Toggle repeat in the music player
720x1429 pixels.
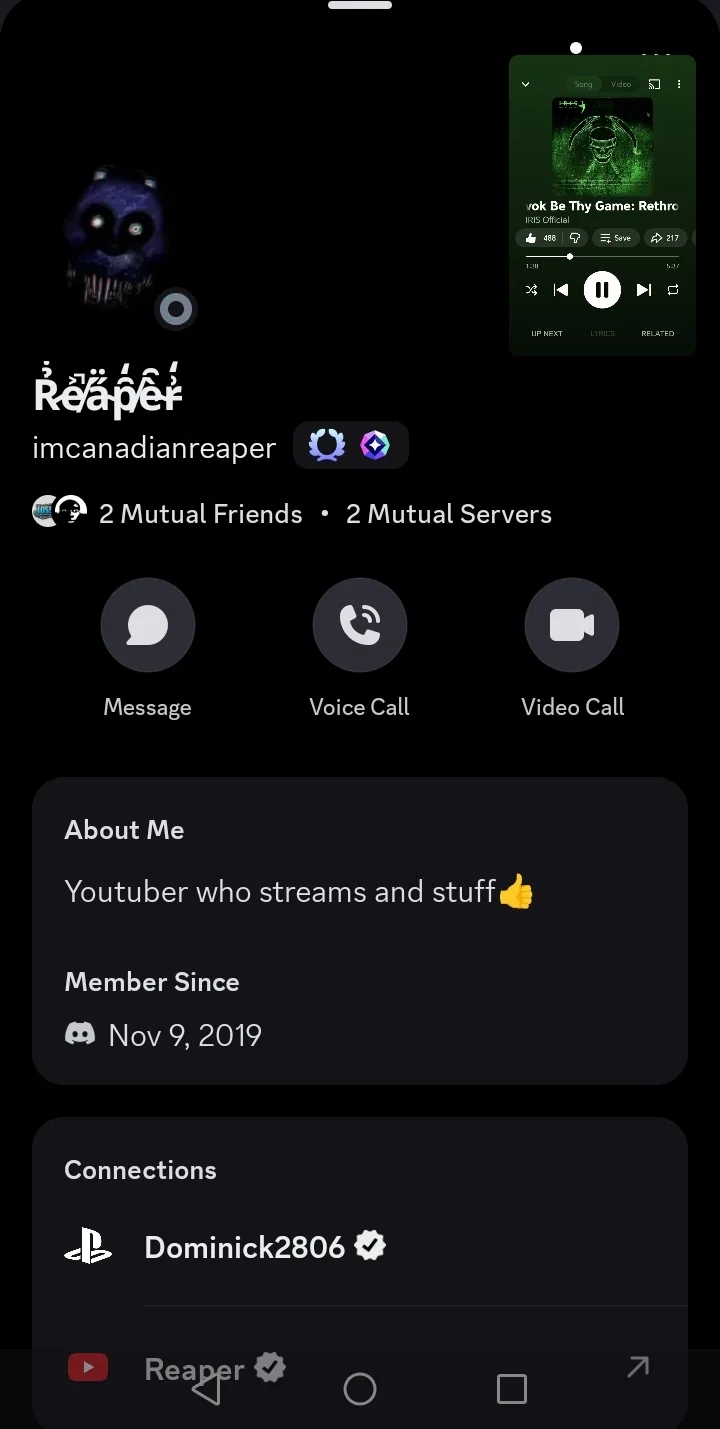673,290
